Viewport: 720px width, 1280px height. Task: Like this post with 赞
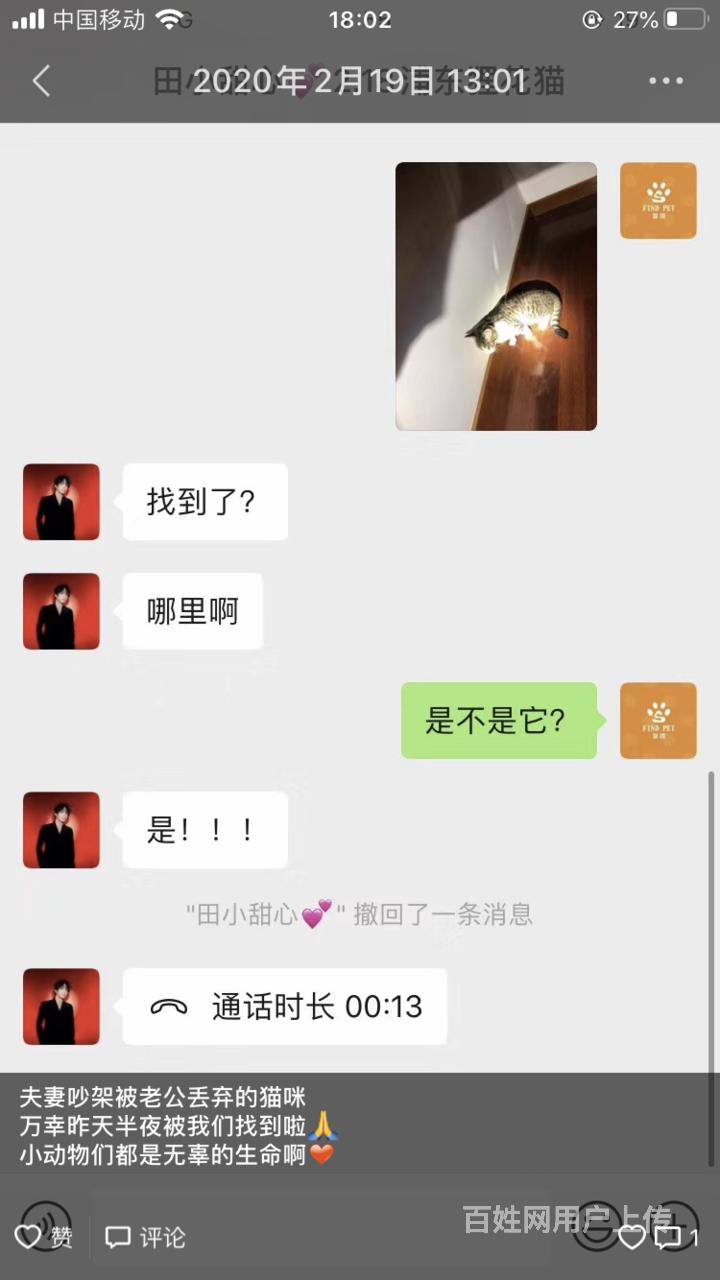[x=44, y=1237]
